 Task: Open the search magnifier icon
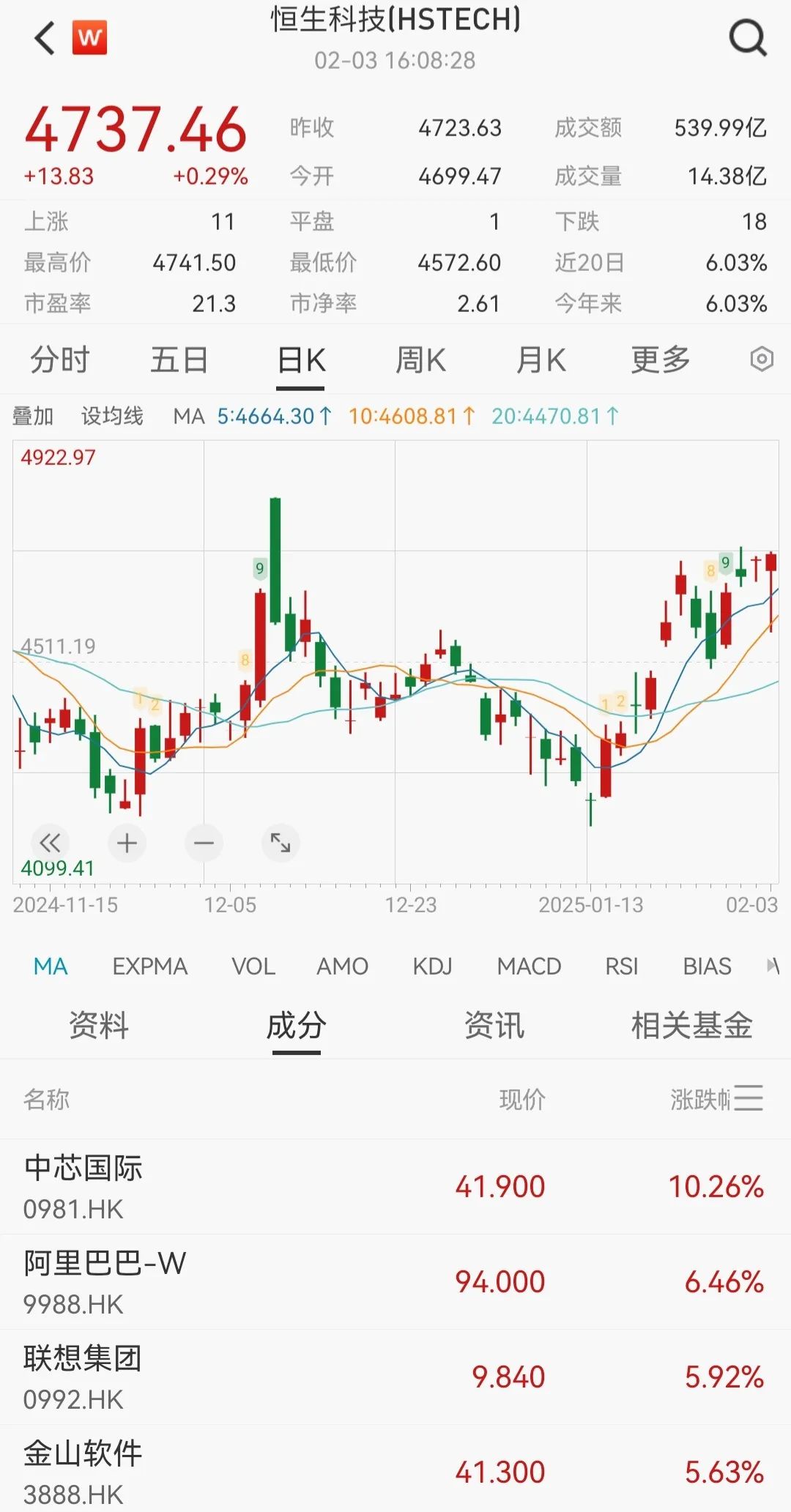pyautogui.click(x=747, y=38)
